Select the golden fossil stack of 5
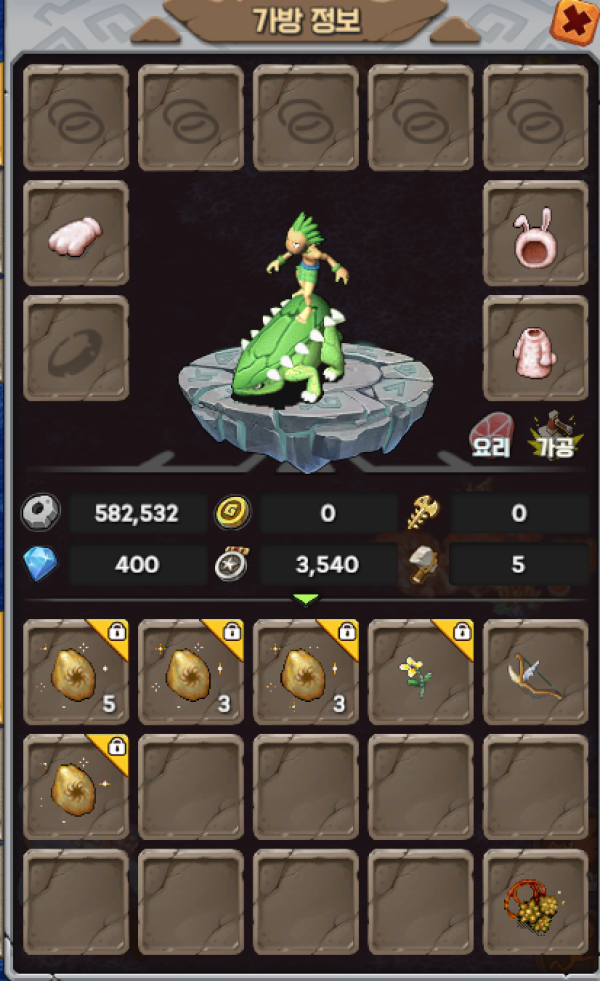Screen dimensions: 600x981 pos(75,672)
